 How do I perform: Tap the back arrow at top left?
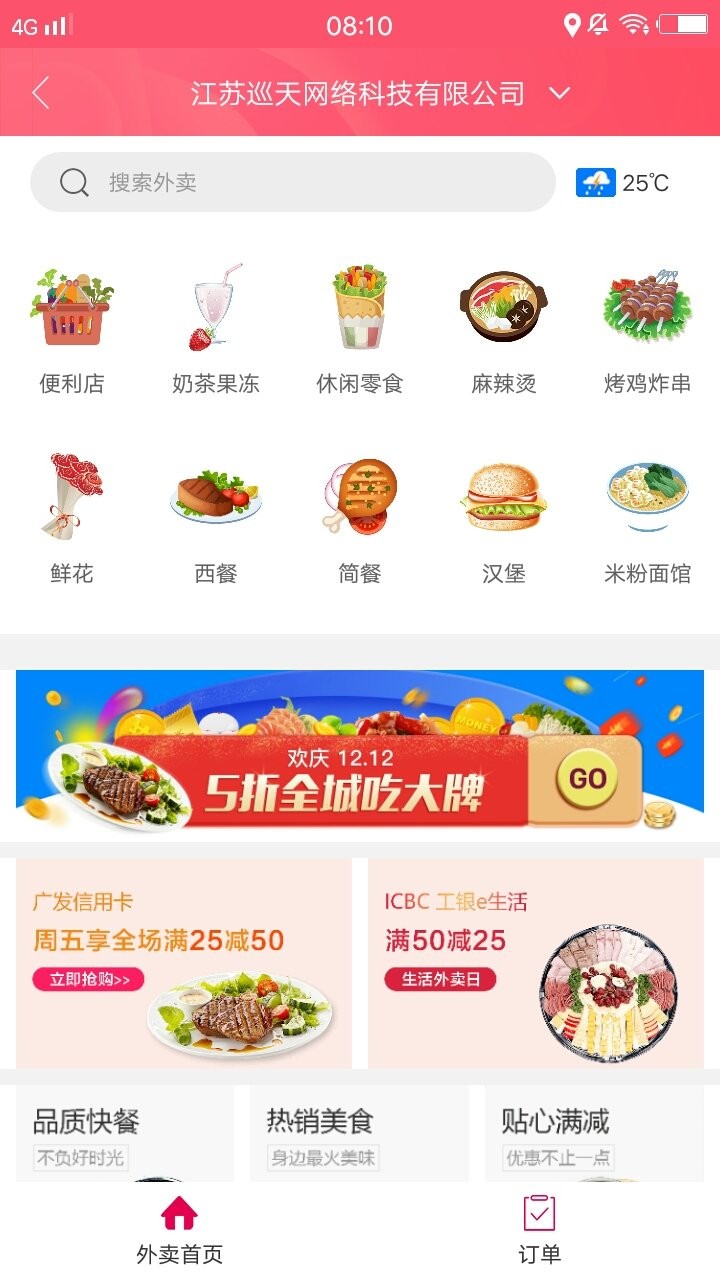pyautogui.click(x=40, y=93)
